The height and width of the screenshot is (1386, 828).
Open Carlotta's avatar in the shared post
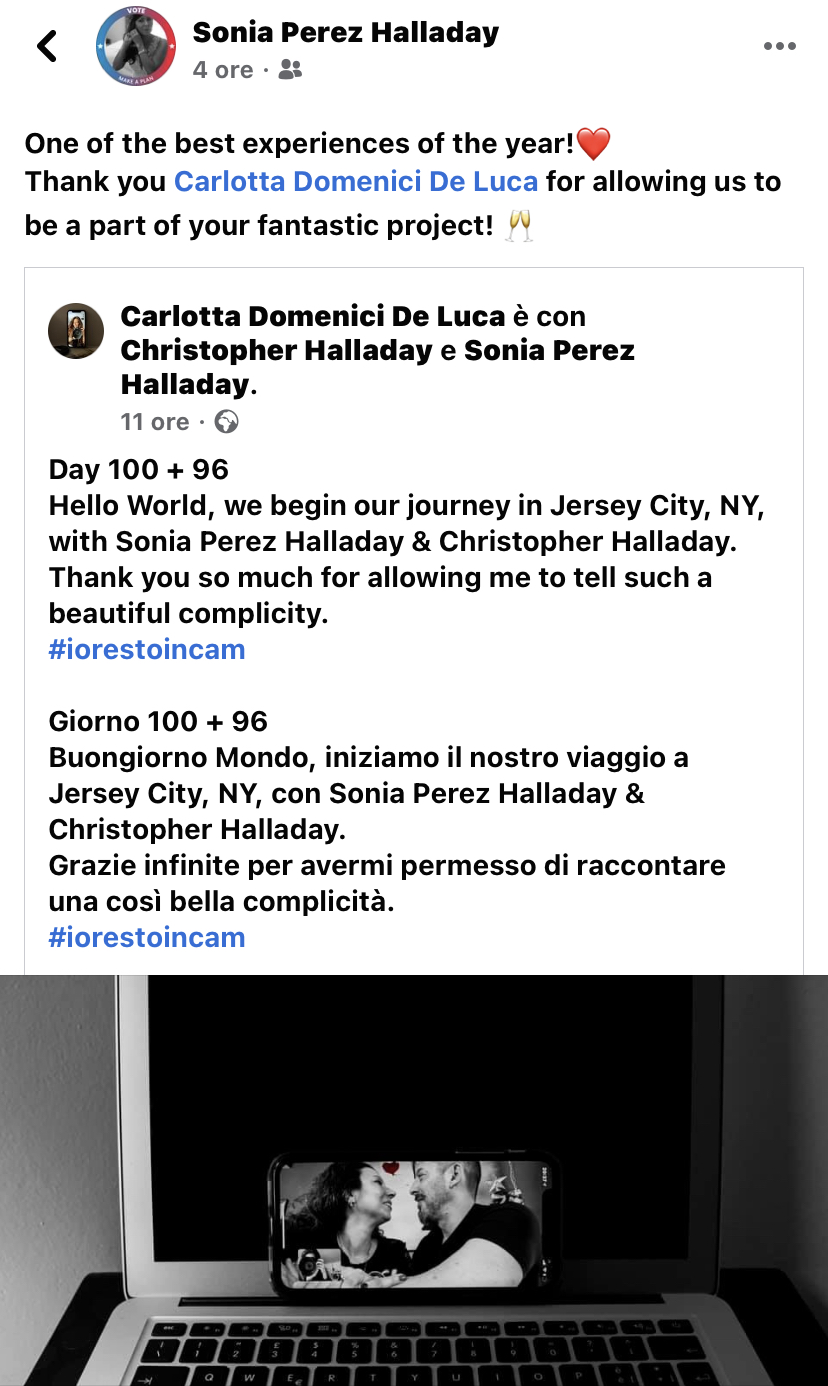tap(76, 331)
